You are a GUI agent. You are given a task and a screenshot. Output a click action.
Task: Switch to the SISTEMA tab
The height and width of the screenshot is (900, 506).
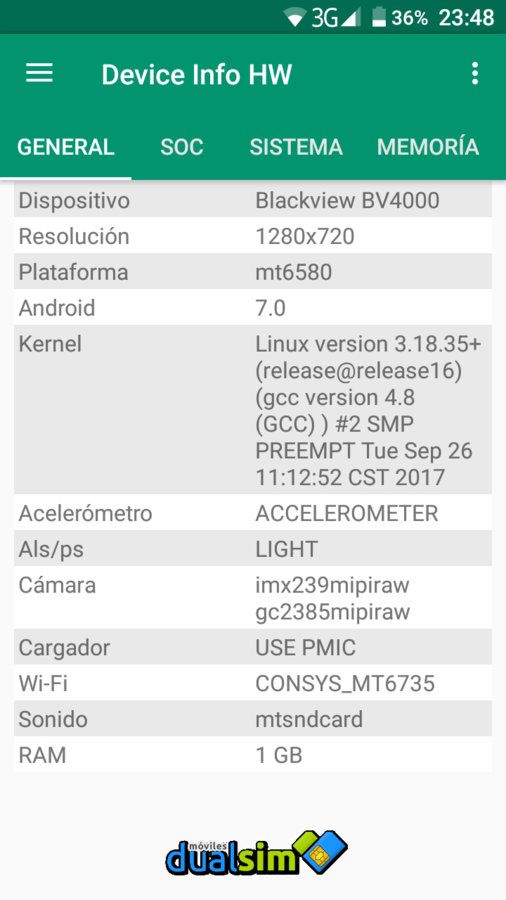[x=296, y=147]
